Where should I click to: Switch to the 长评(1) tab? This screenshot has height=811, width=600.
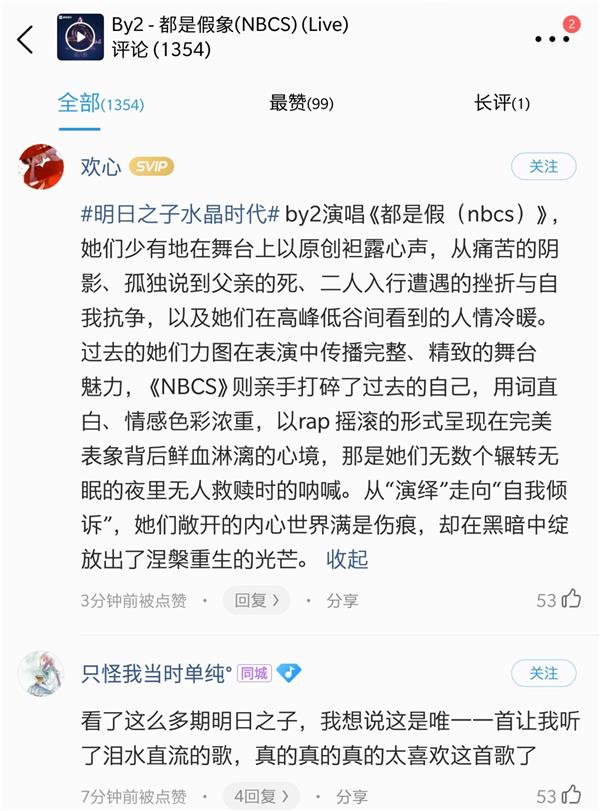(x=502, y=102)
